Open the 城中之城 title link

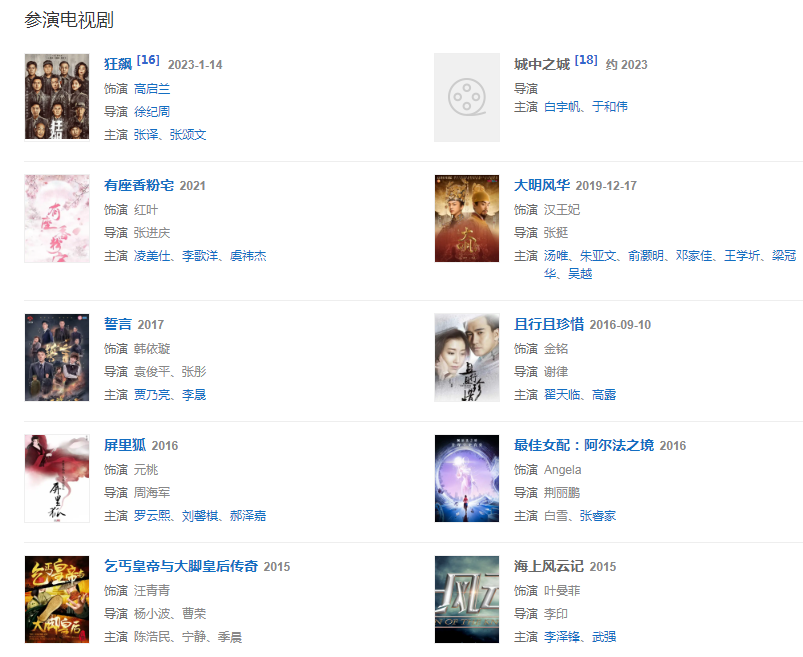541,64
